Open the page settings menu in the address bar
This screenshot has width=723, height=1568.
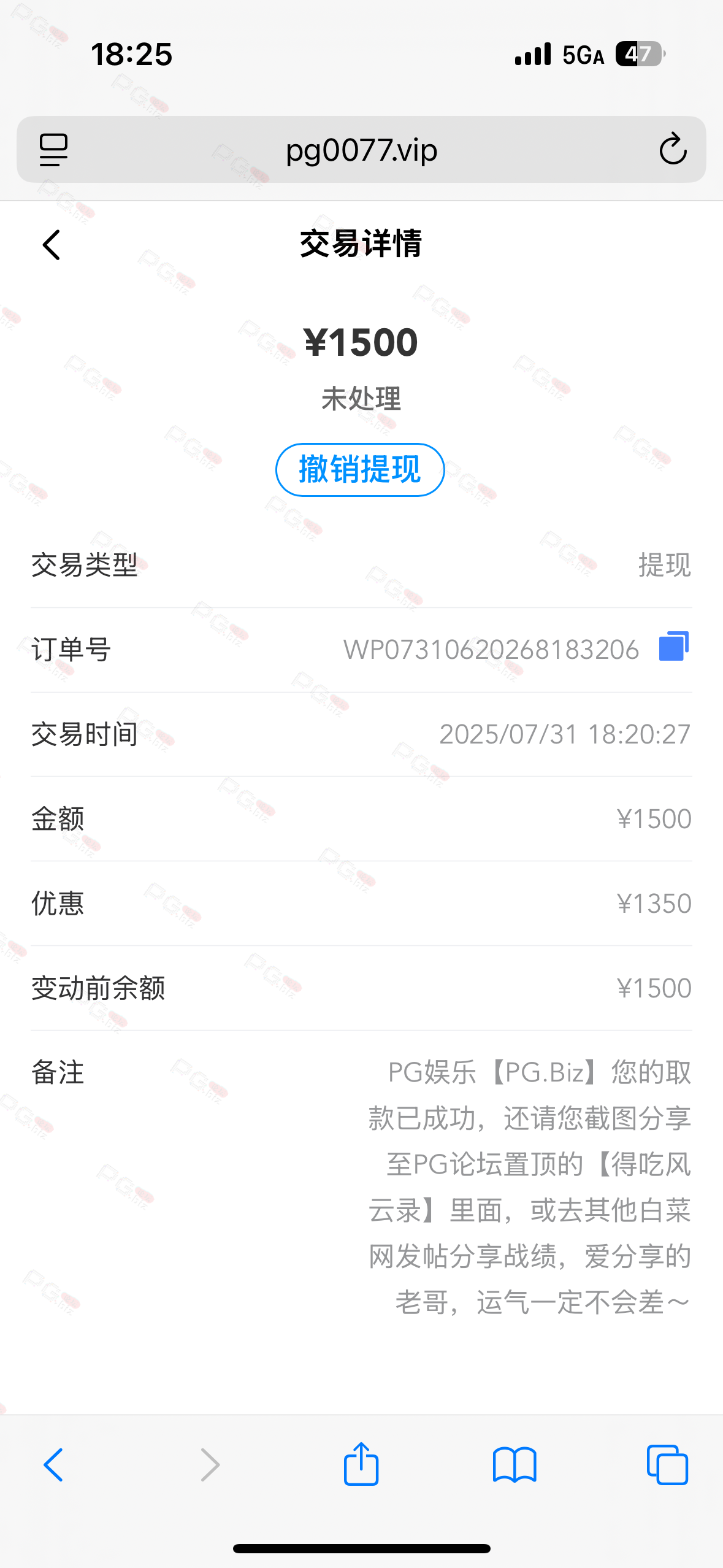point(53,150)
